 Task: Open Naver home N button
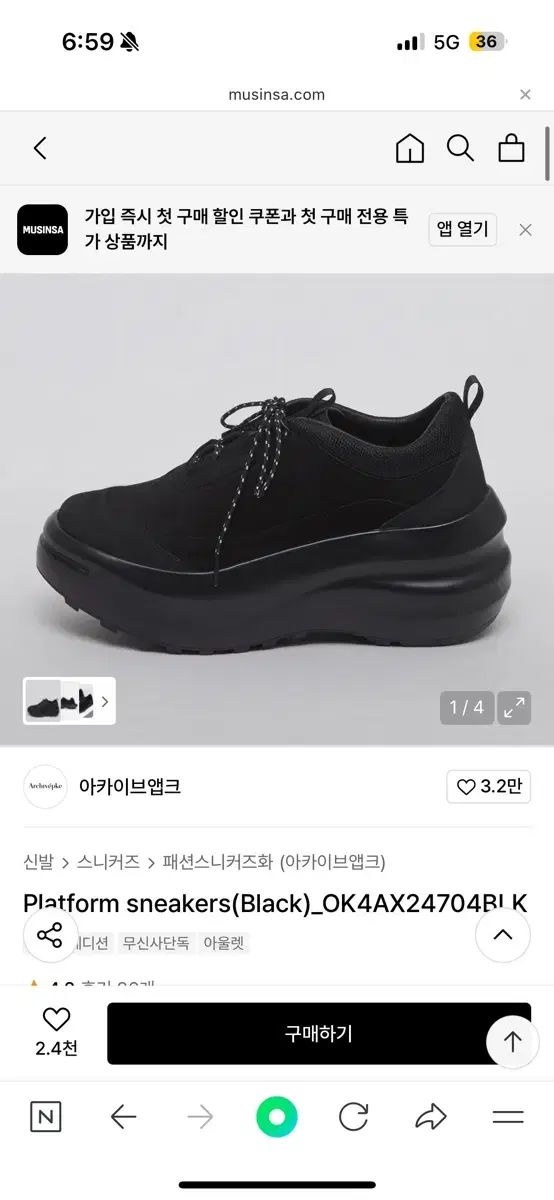[46, 1117]
